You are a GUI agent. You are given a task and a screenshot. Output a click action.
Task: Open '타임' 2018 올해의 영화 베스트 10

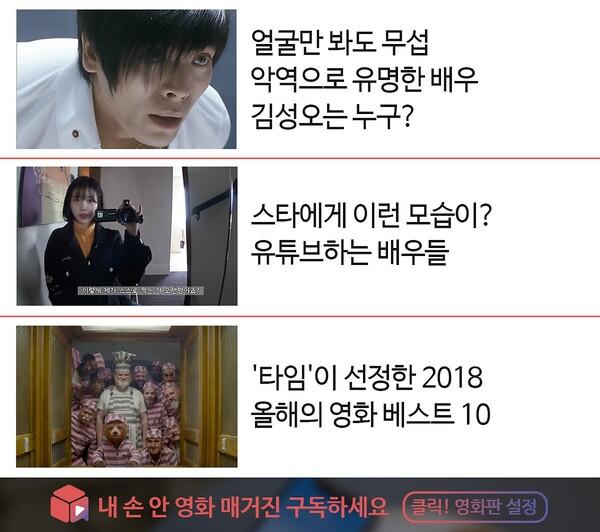(368, 396)
